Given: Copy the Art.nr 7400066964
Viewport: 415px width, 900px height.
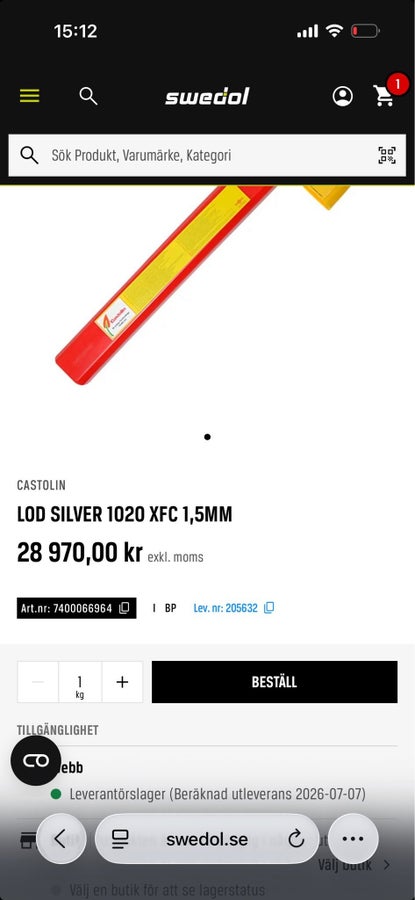Looking at the screenshot, I should [124, 608].
